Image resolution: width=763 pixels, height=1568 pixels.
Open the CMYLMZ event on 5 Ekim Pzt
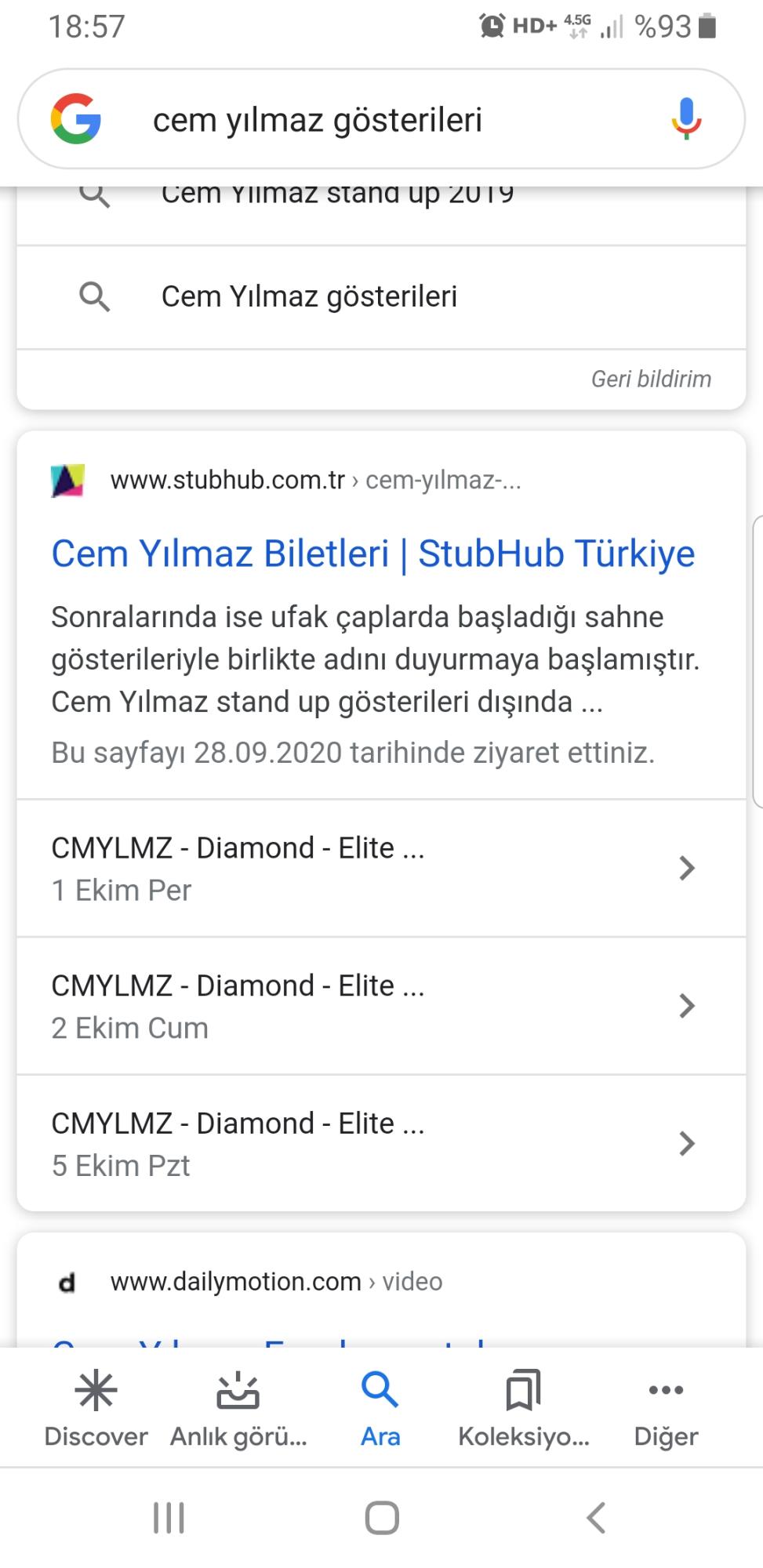coord(381,1144)
